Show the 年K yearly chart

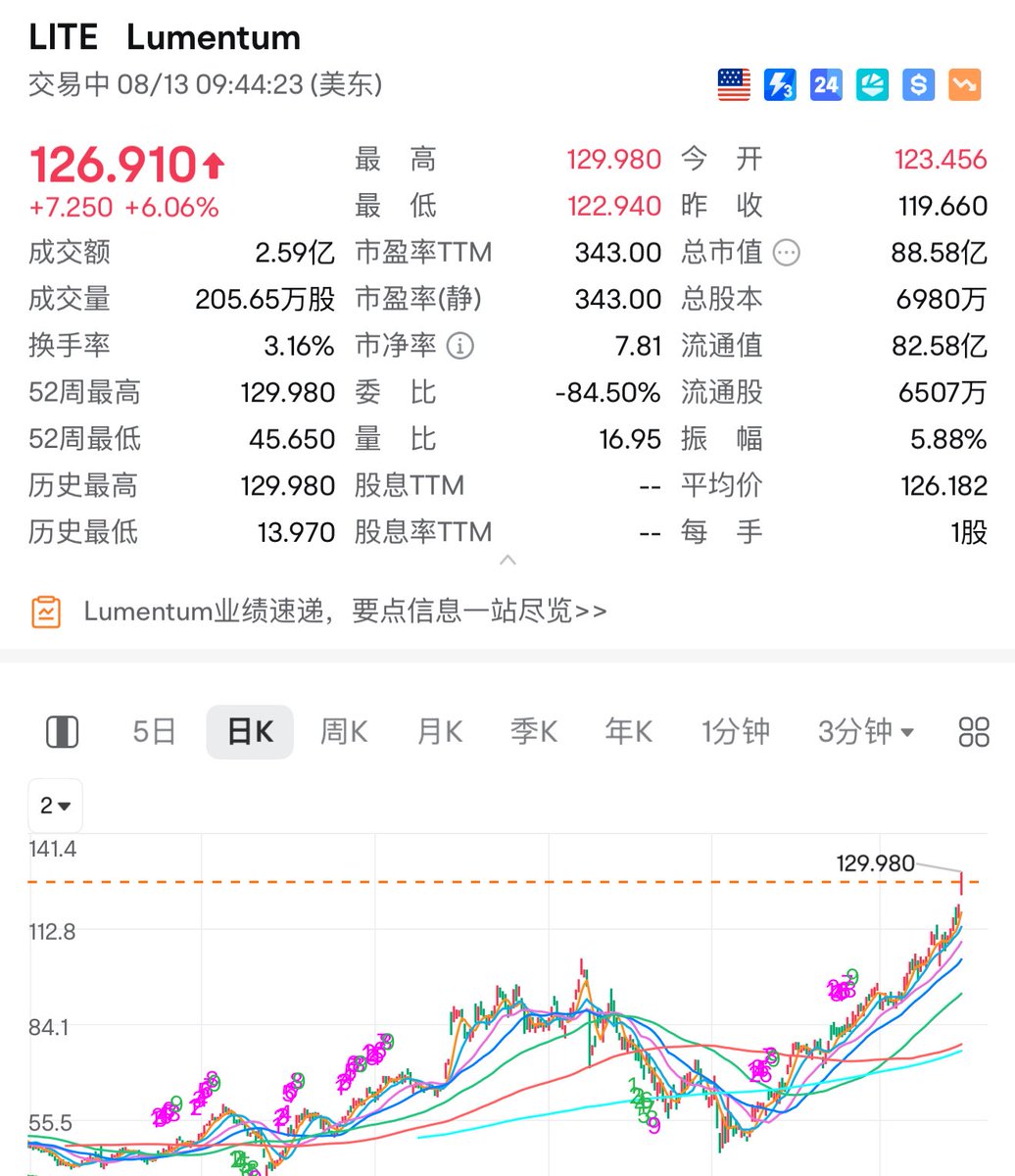629,732
